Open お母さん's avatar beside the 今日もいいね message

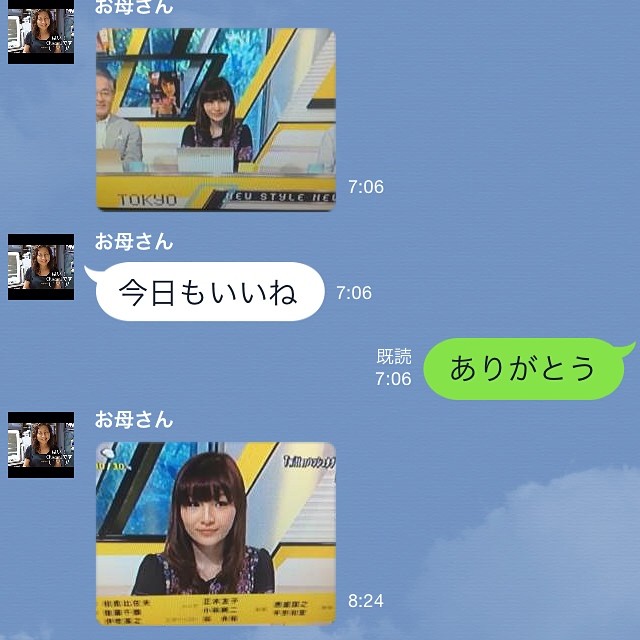point(41,267)
